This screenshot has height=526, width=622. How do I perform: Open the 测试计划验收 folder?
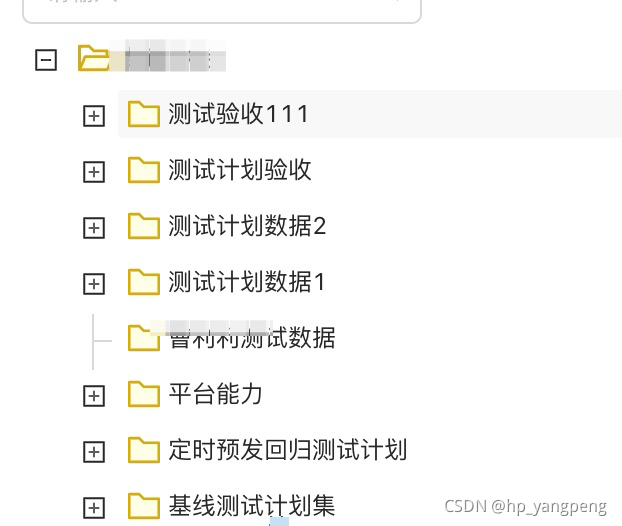pyautogui.click(x=240, y=170)
